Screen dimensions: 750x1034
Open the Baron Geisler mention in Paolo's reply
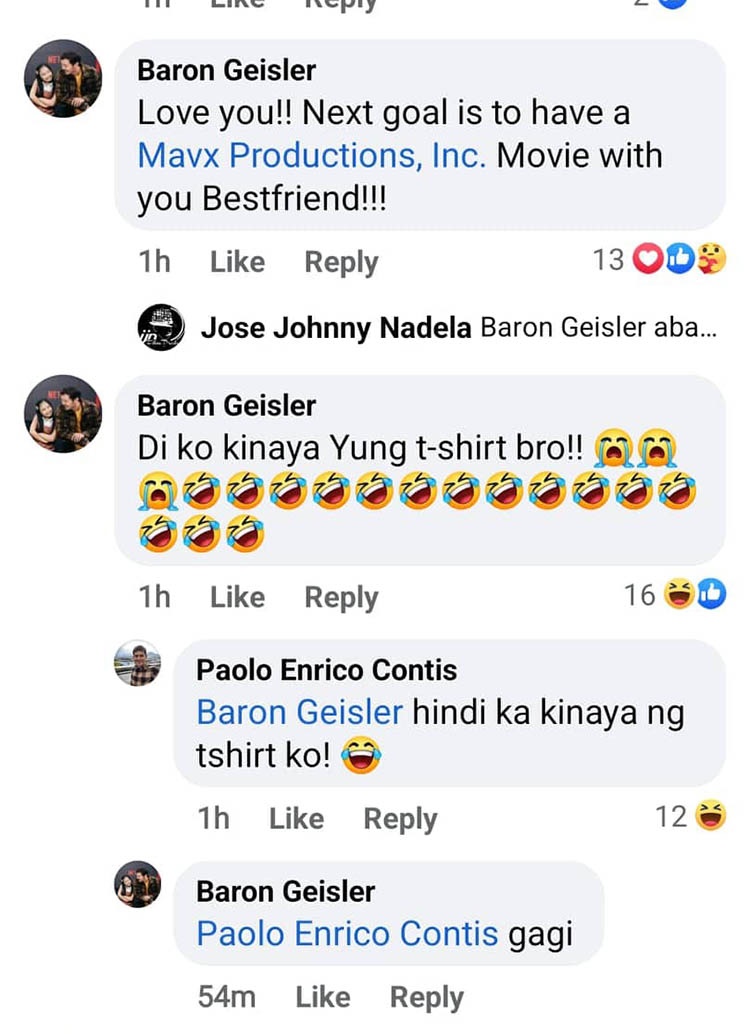tap(299, 712)
